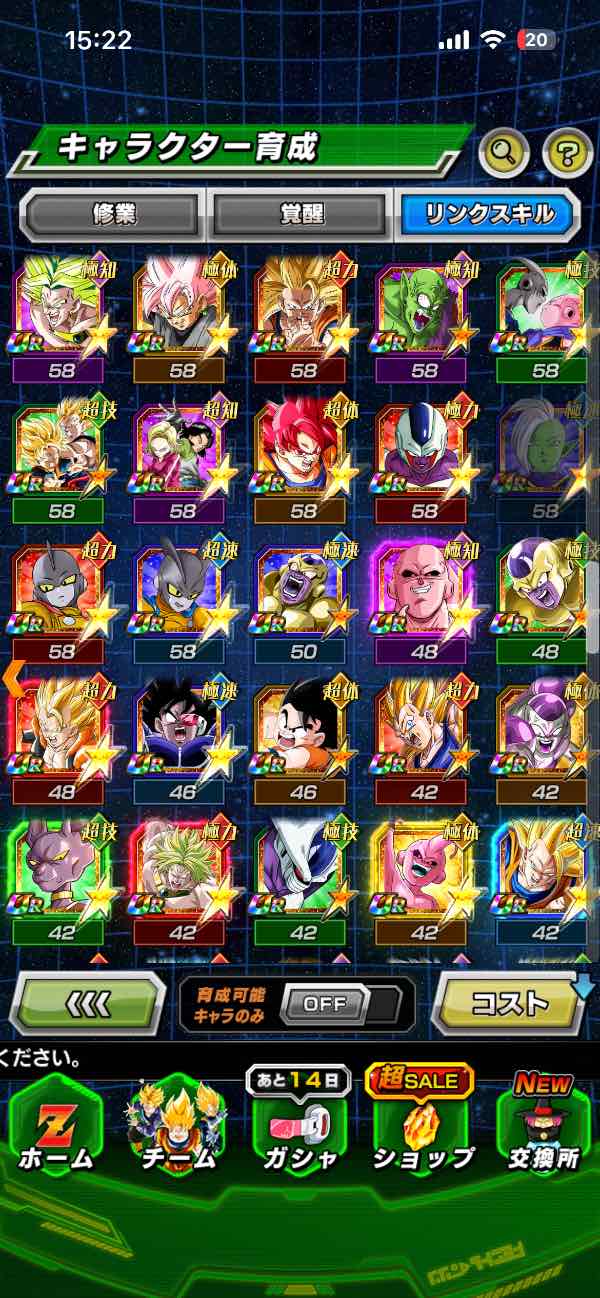Open the question mark help icon
Image resolution: width=600 pixels, height=1298 pixels.
click(x=567, y=152)
